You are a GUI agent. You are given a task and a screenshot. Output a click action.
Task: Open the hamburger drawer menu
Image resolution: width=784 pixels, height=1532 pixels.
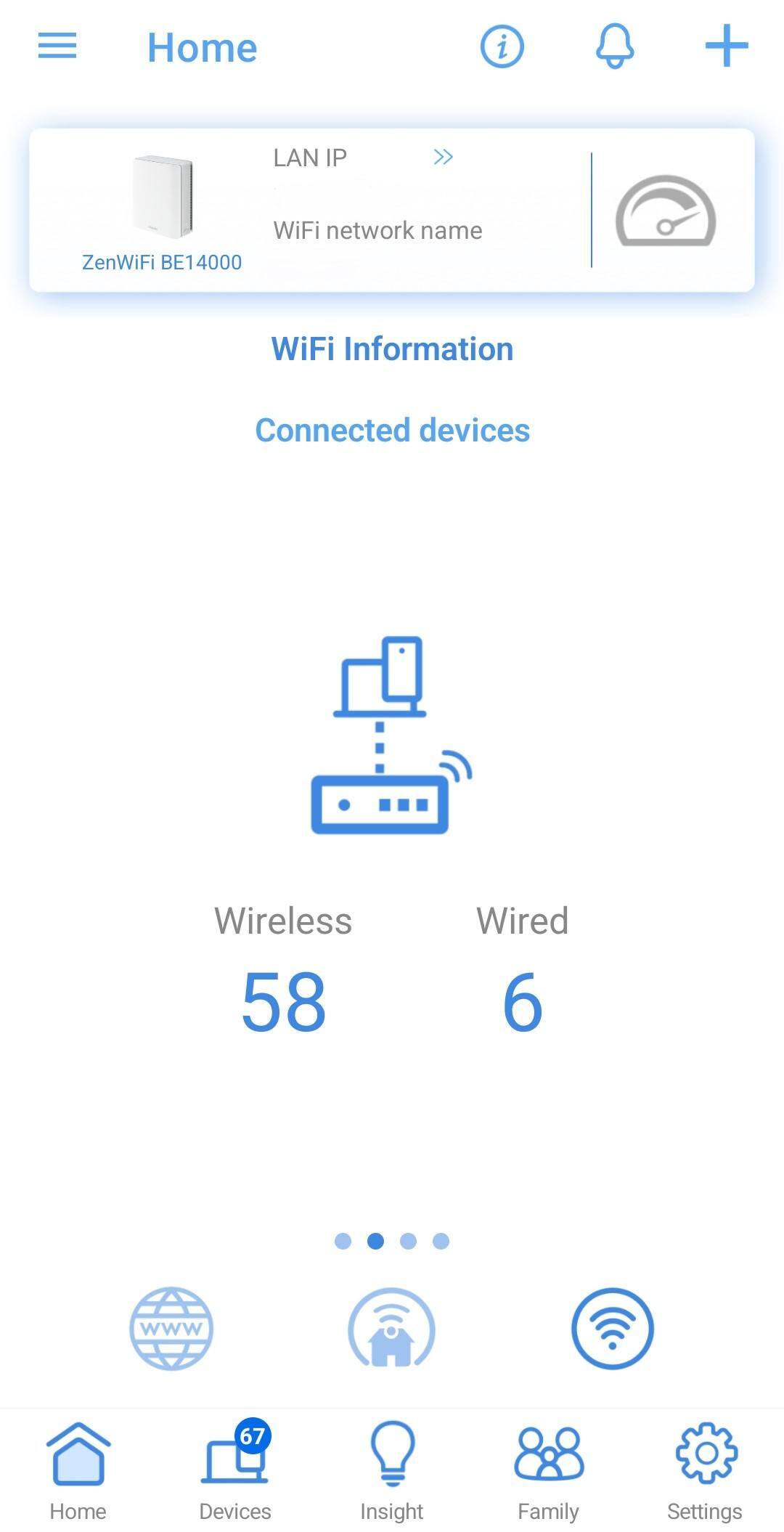tap(57, 46)
